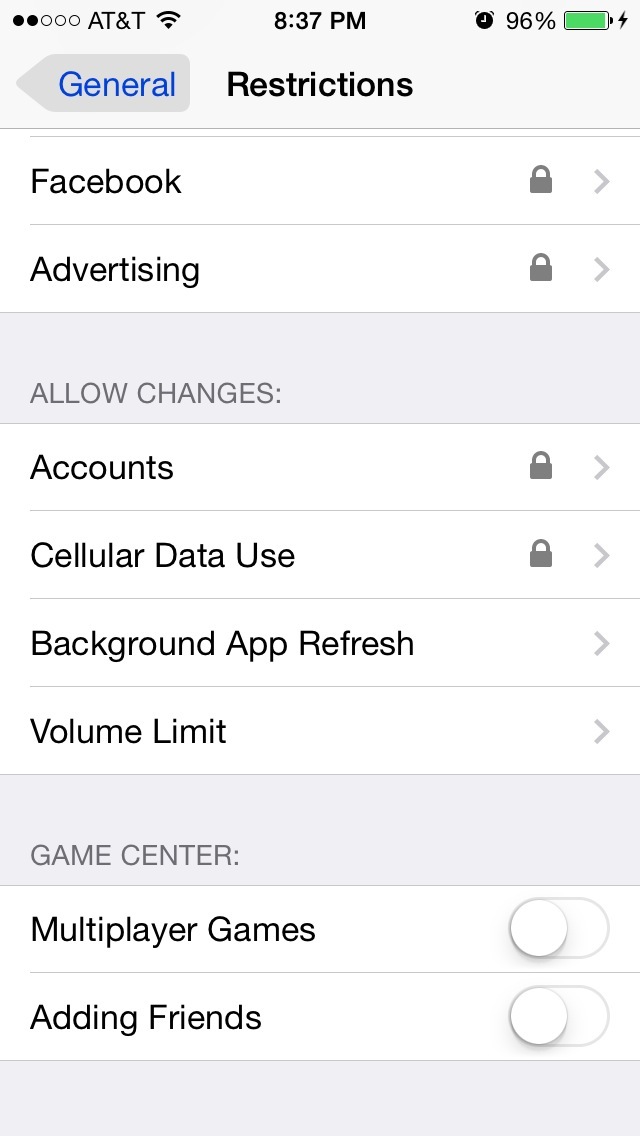Turn on Adding Friends
This screenshot has height=1136, width=640.
pos(558,1018)
